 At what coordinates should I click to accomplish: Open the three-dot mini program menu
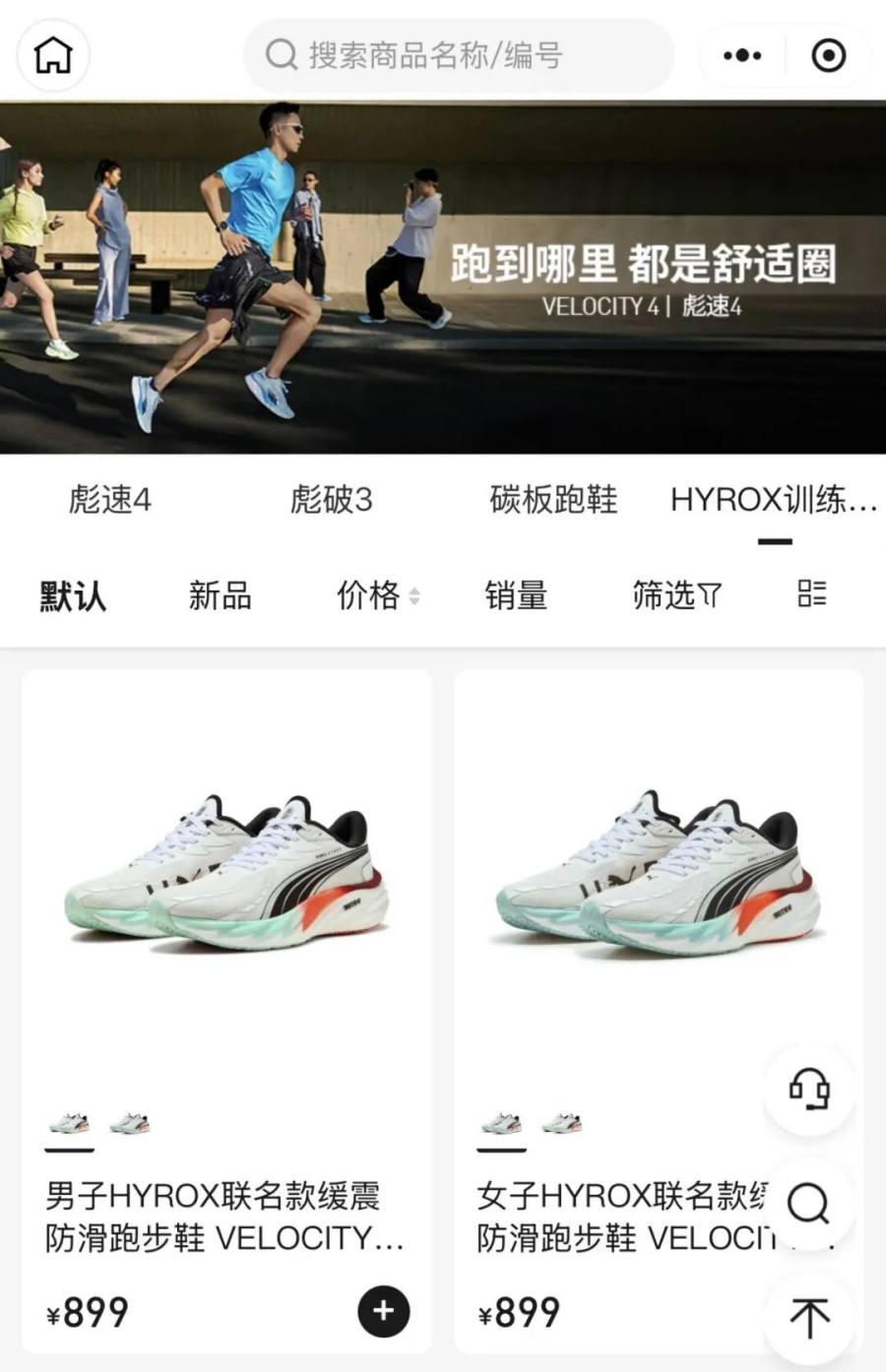[741, 55]
